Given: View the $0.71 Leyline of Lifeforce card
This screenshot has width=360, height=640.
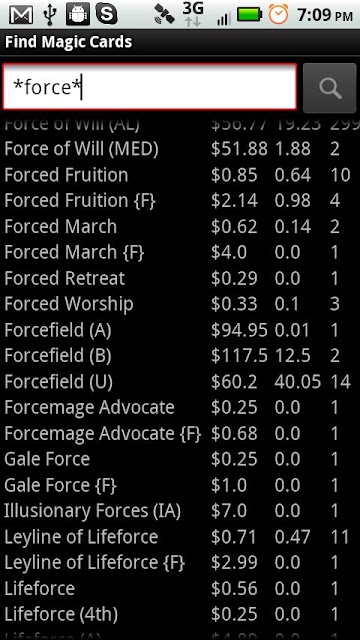Looking at the screenshot, I should [x=180, y=537].
